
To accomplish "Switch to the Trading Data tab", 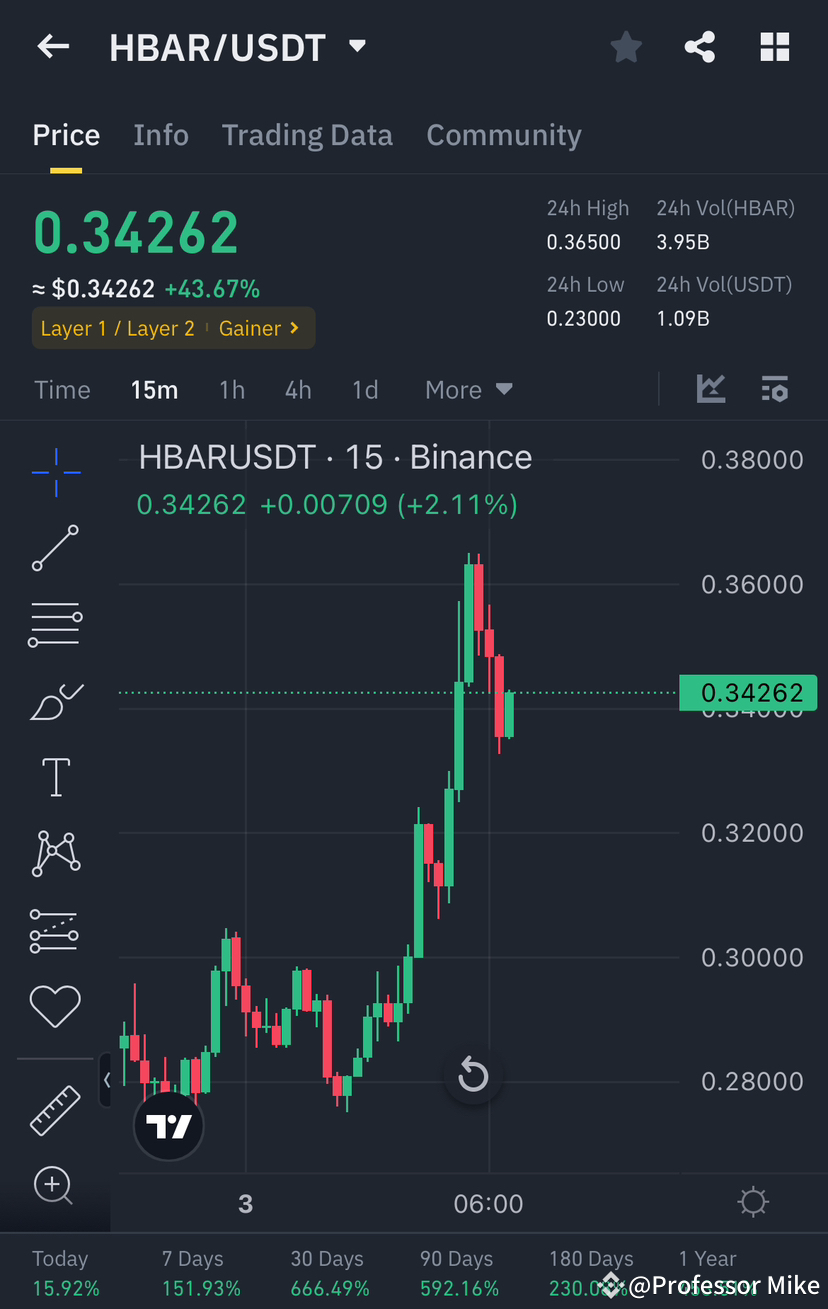I will (307, 134).
